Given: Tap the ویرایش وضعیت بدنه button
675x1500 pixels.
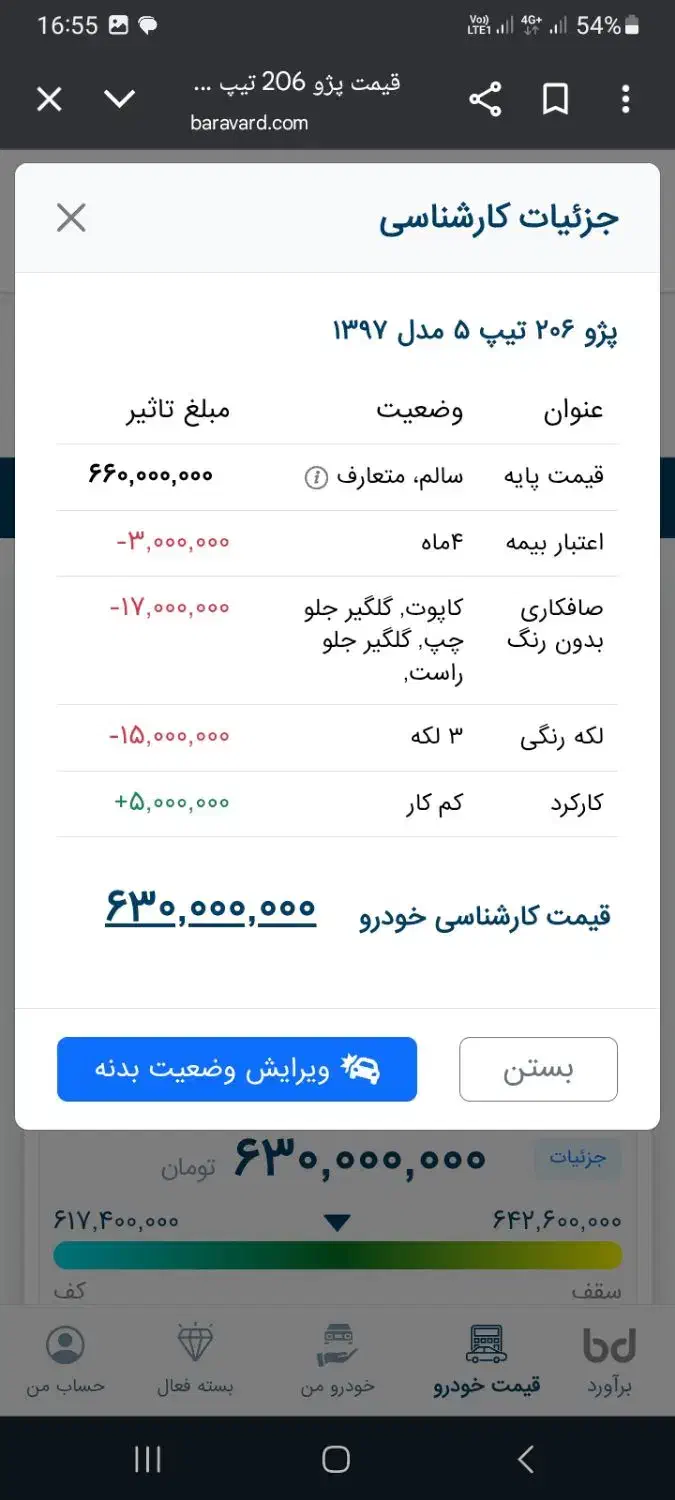Looking at the screenshot, I should click(x=237, y=1069).
